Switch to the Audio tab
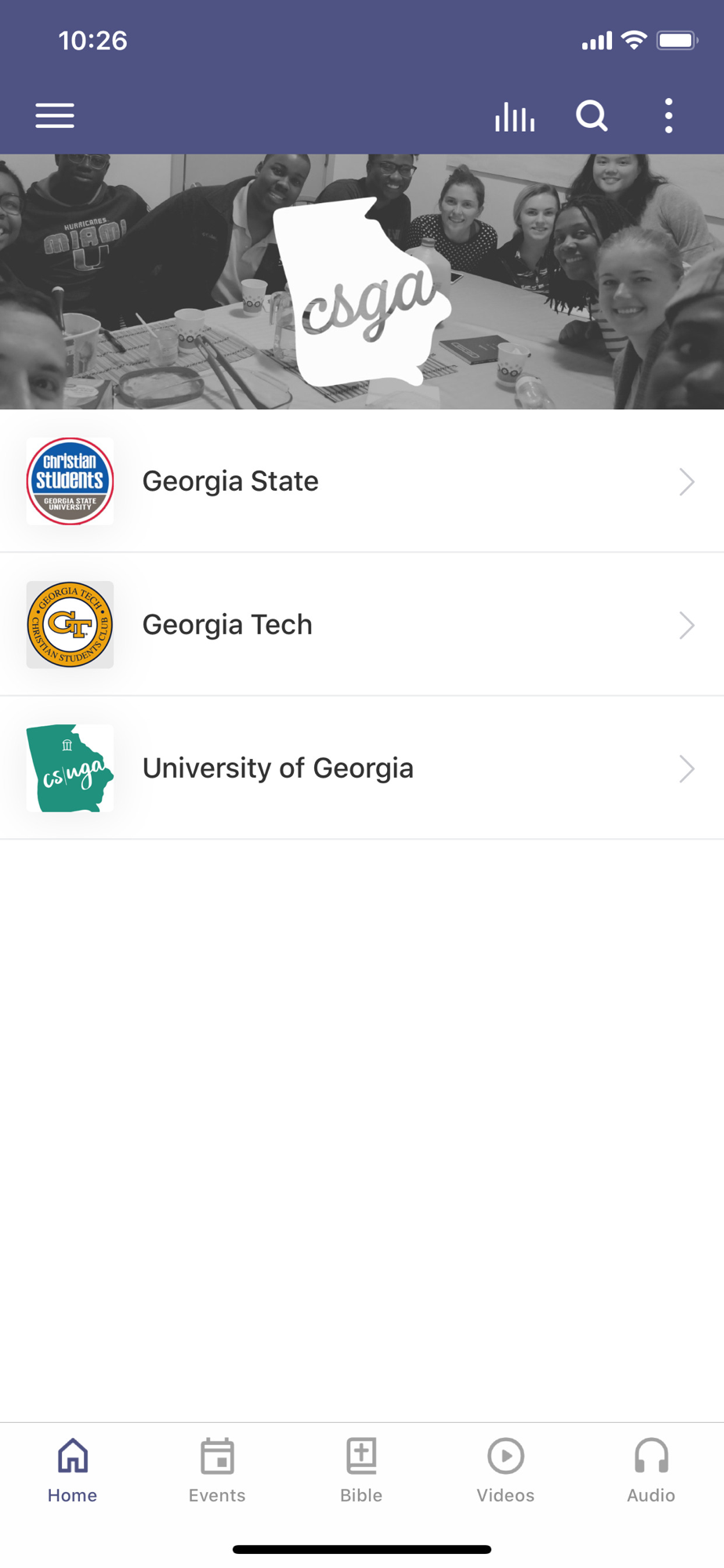This screenshot has width=724, height=1568. click(650, 1470)
